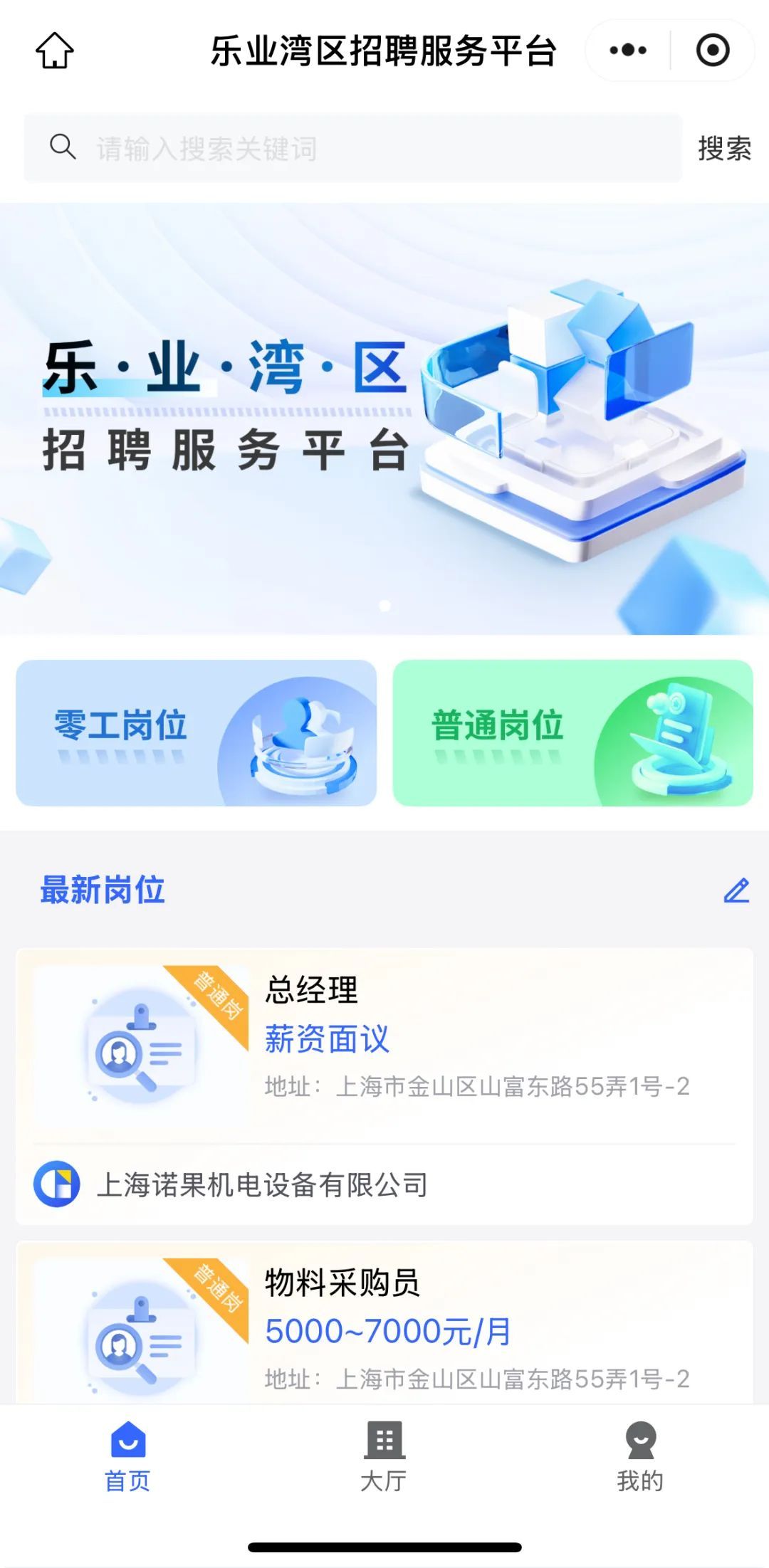Viewport: 769px width, 1568px height.
Task: Open the three-dot more menu
Action: pos(628,51)
